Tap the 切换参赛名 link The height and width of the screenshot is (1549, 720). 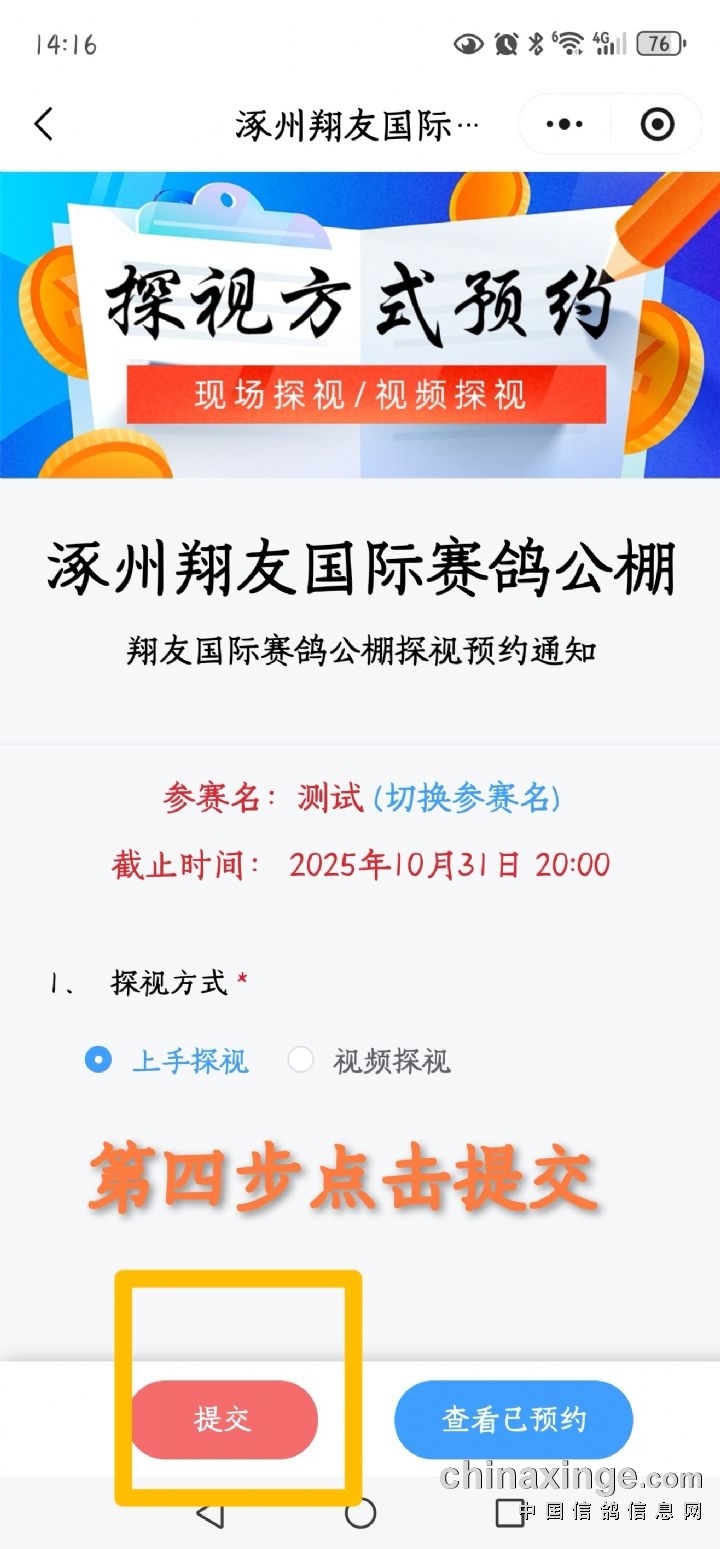click(x=466, y=798)
